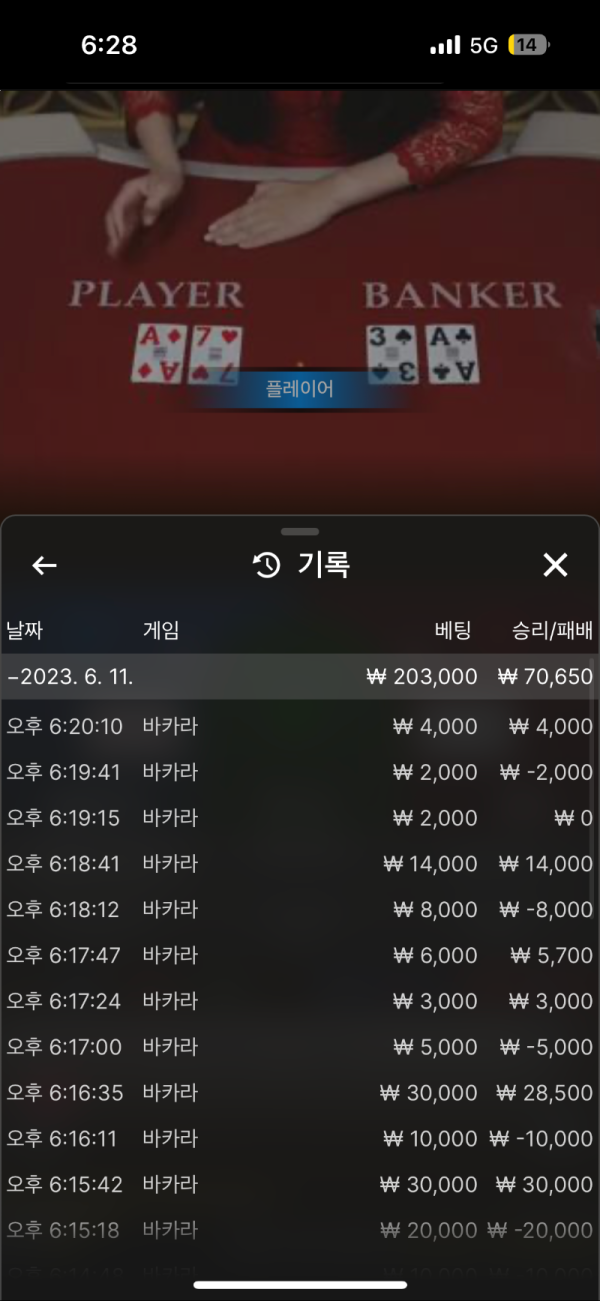Screen dimensions: 600x1301
Task: Open the 오후 6:17:00 바카라 record
Action: 299,1047
